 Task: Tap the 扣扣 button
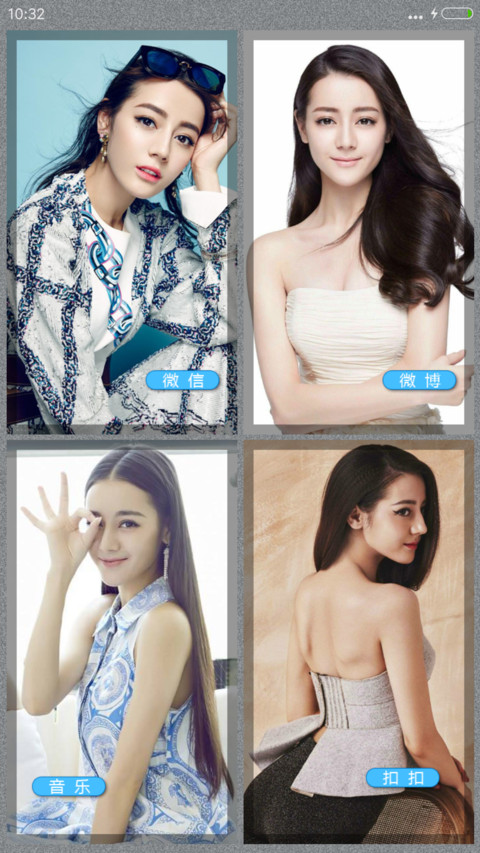click(403, 777)
